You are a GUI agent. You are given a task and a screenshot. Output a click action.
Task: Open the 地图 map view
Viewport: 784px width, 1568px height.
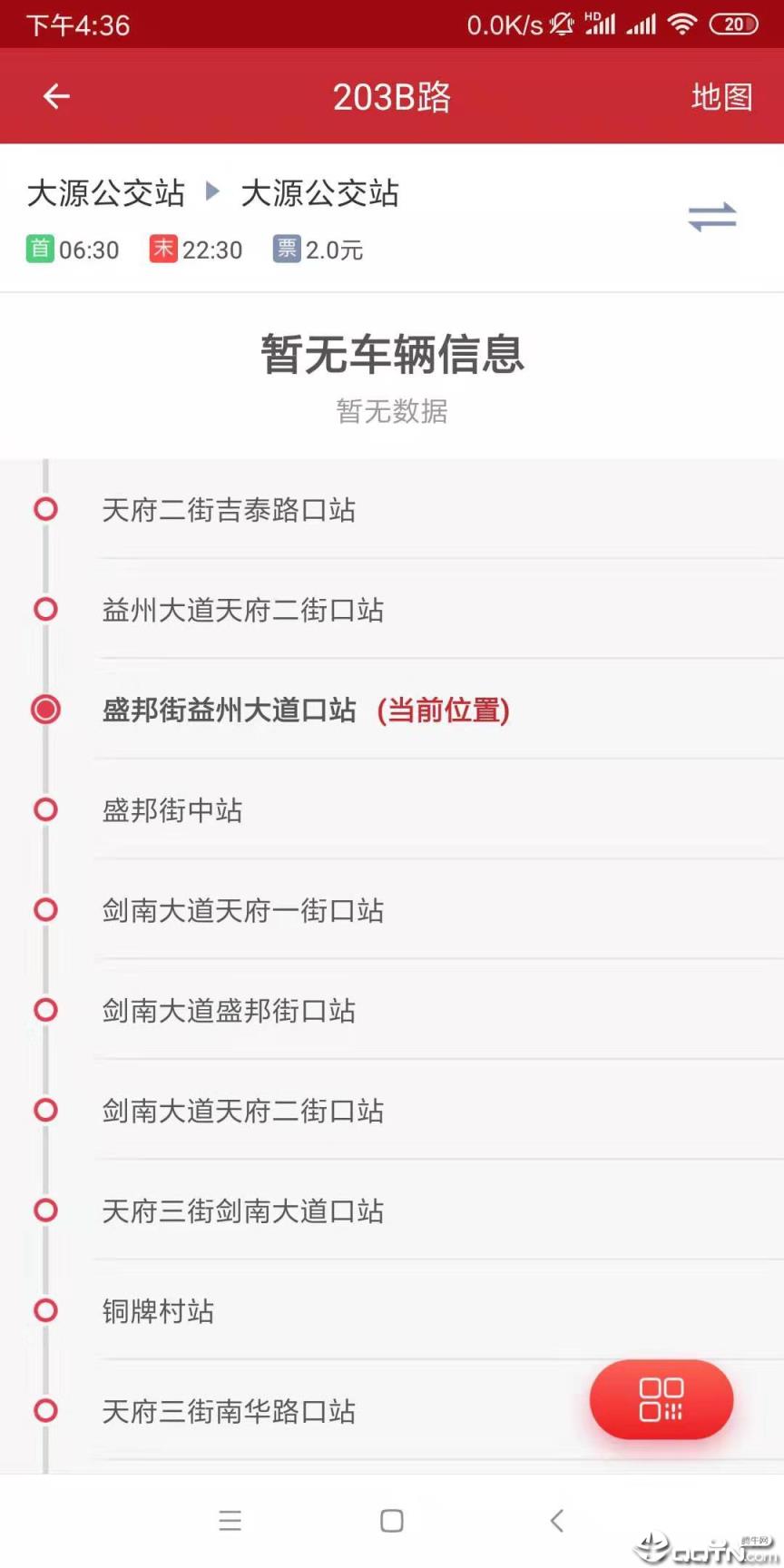[x=722, y=96]
